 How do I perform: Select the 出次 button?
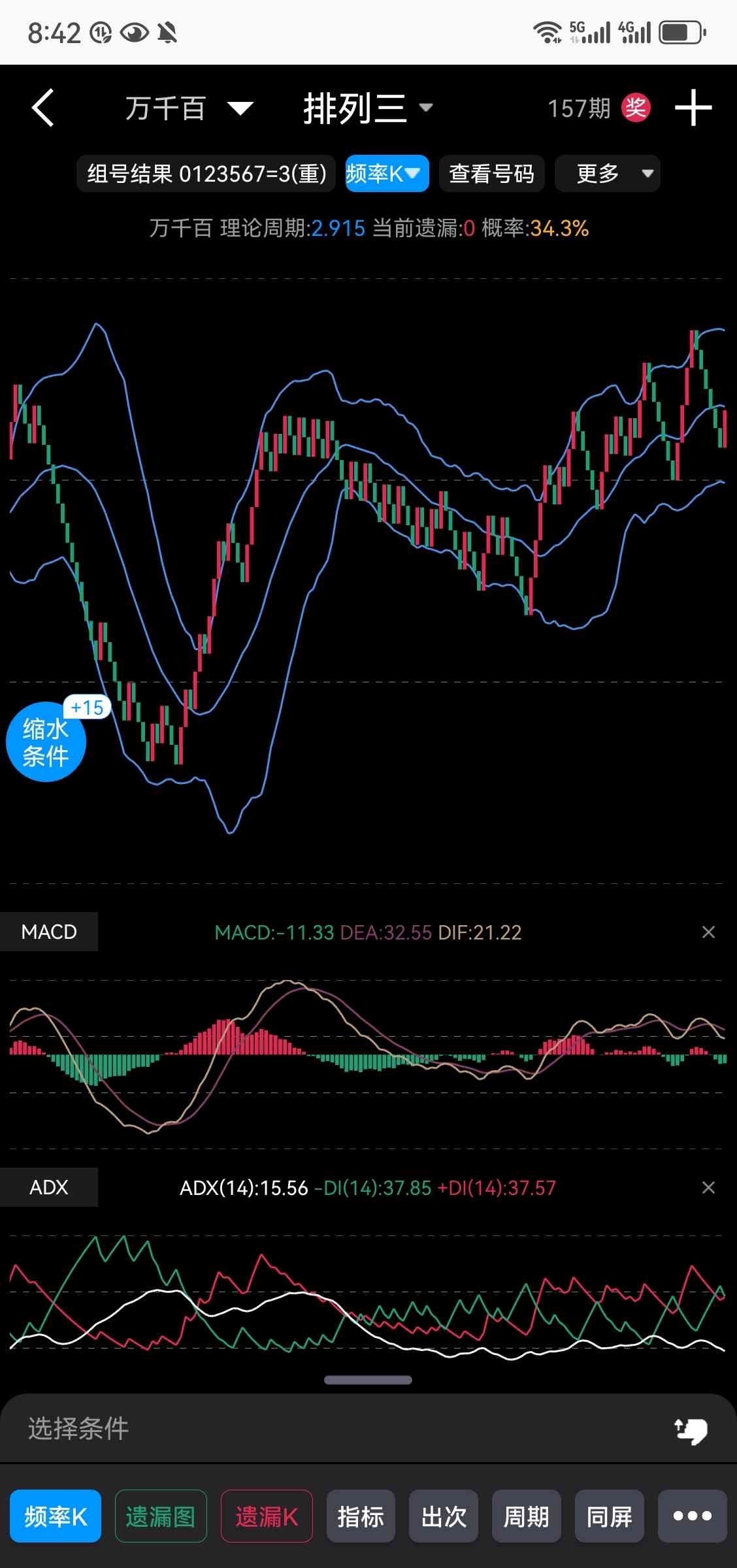click(444, 1516)
